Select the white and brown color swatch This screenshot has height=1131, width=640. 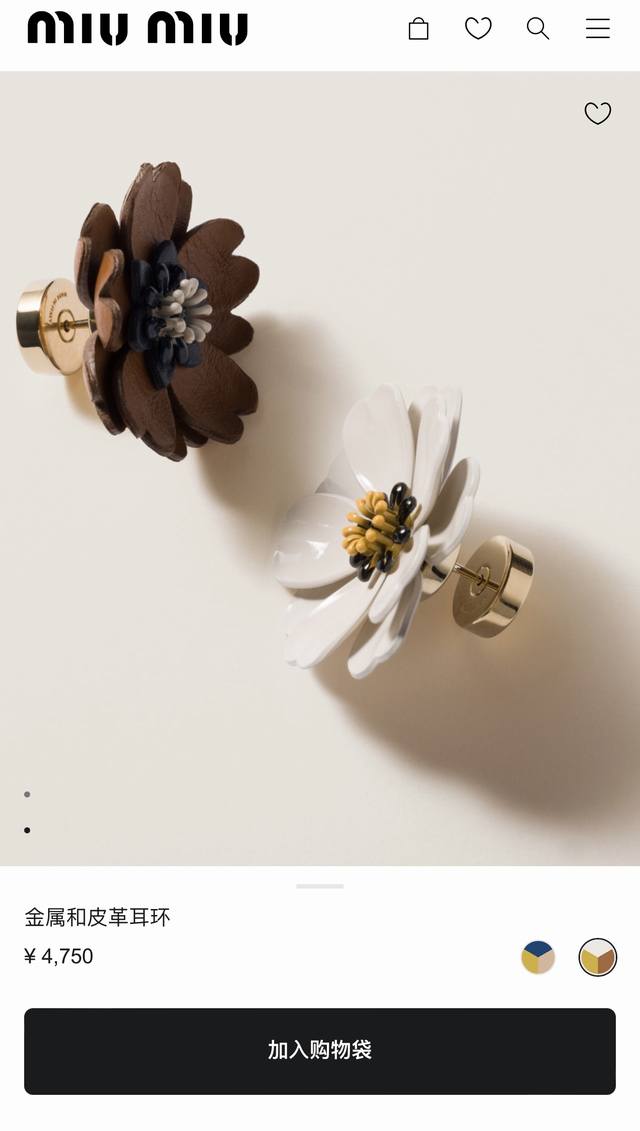(598, 957)
